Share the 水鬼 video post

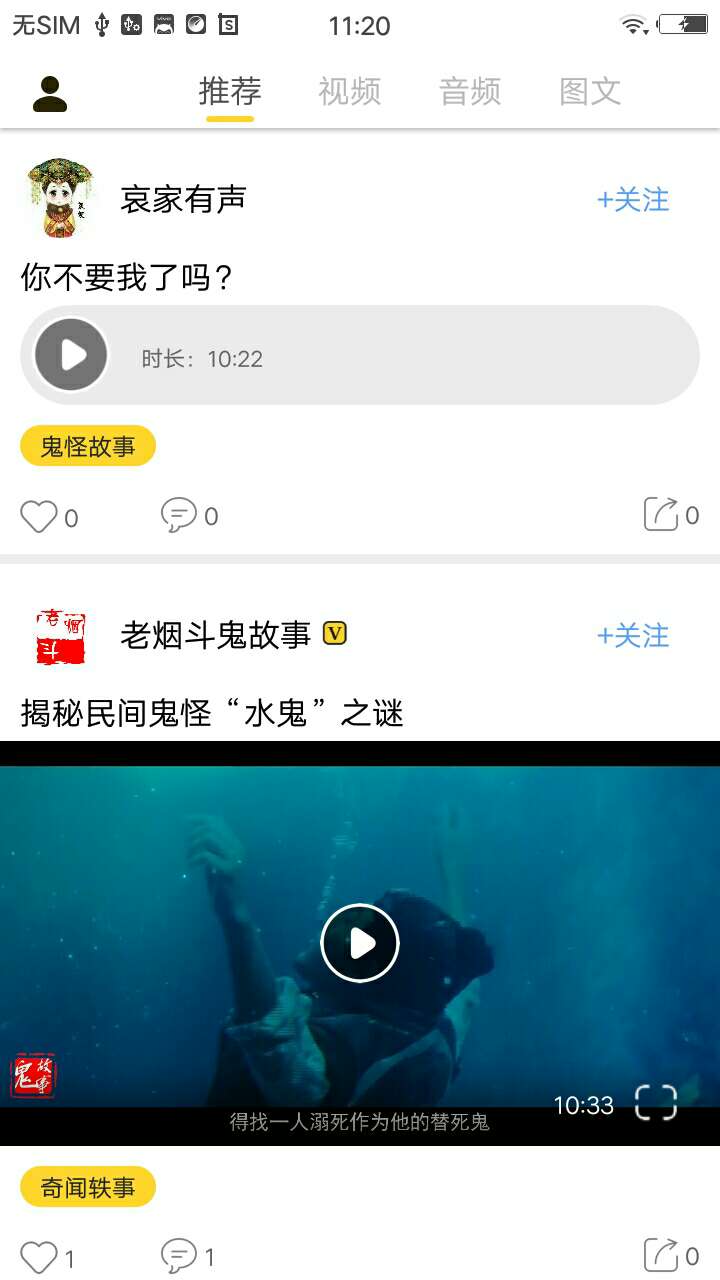(x=661, y=1254)
